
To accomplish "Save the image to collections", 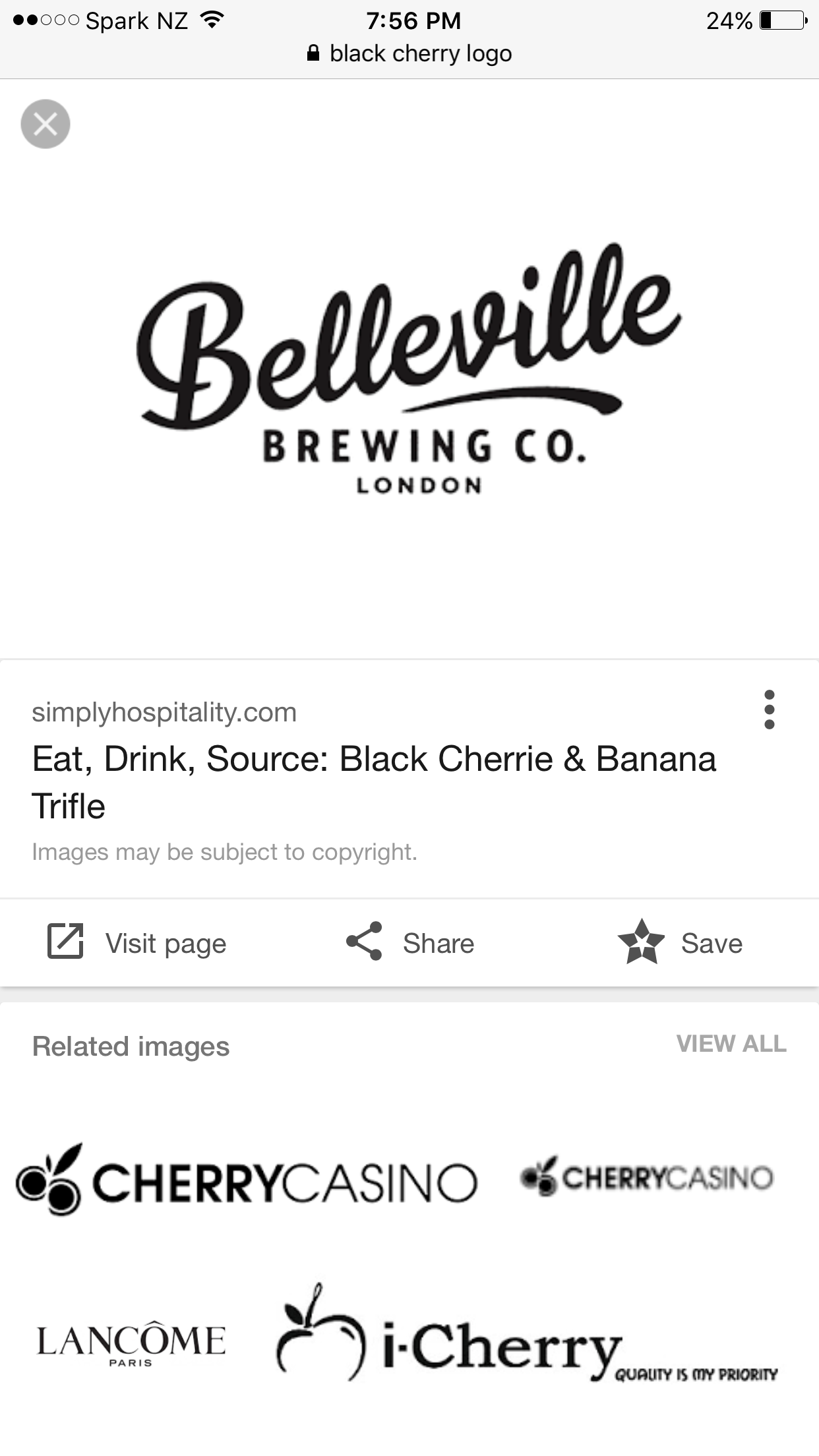I will [x=680, y=943].
